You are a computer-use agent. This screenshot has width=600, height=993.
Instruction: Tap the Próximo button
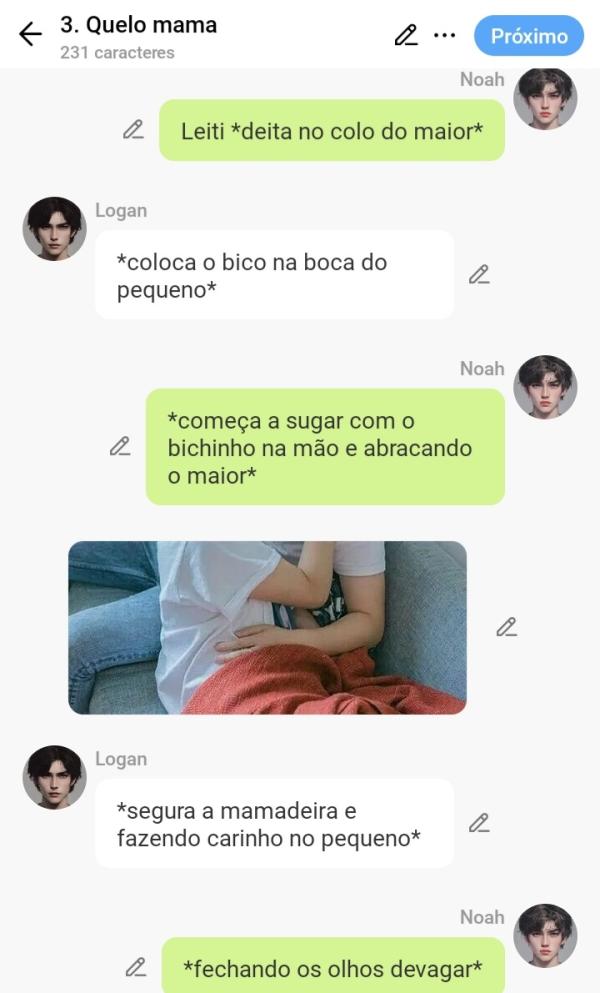point(528,36)
